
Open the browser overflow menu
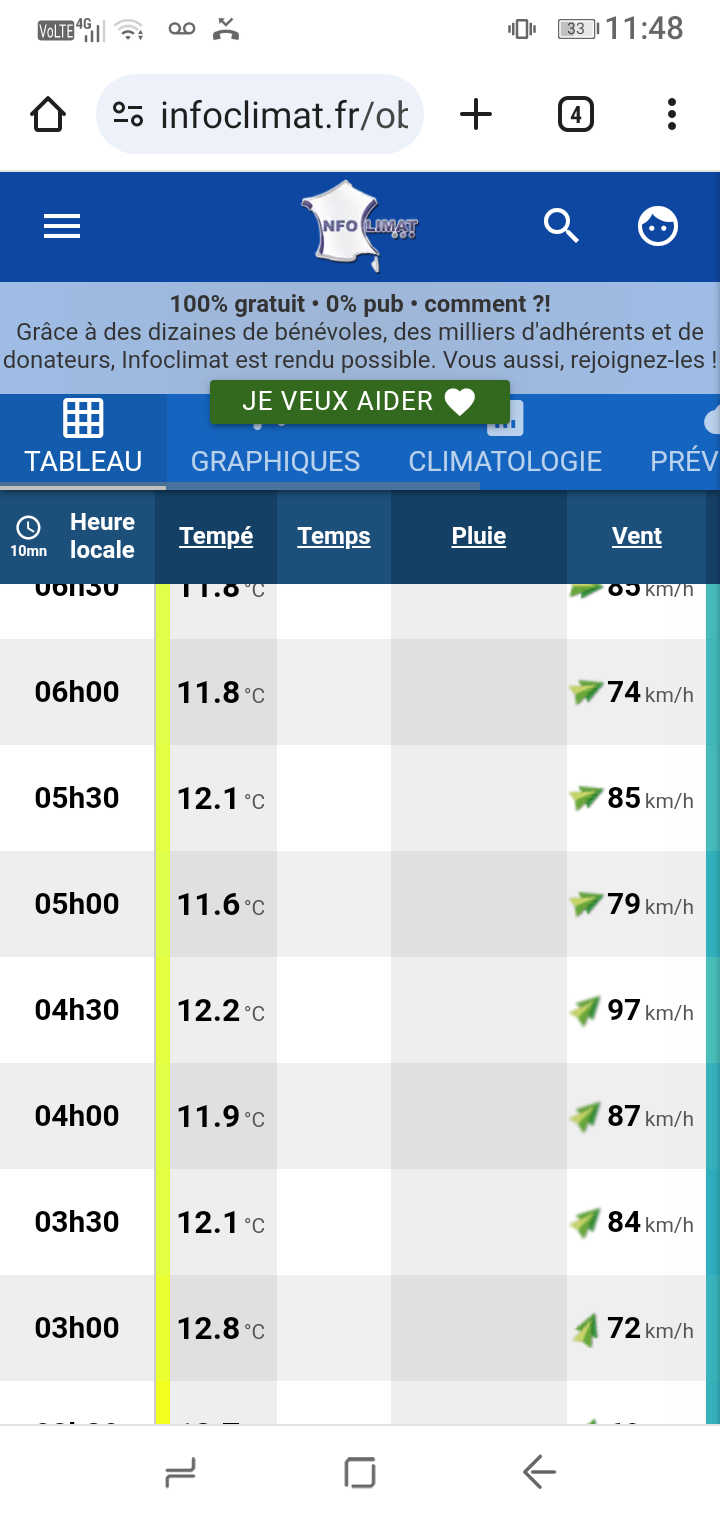672,115
